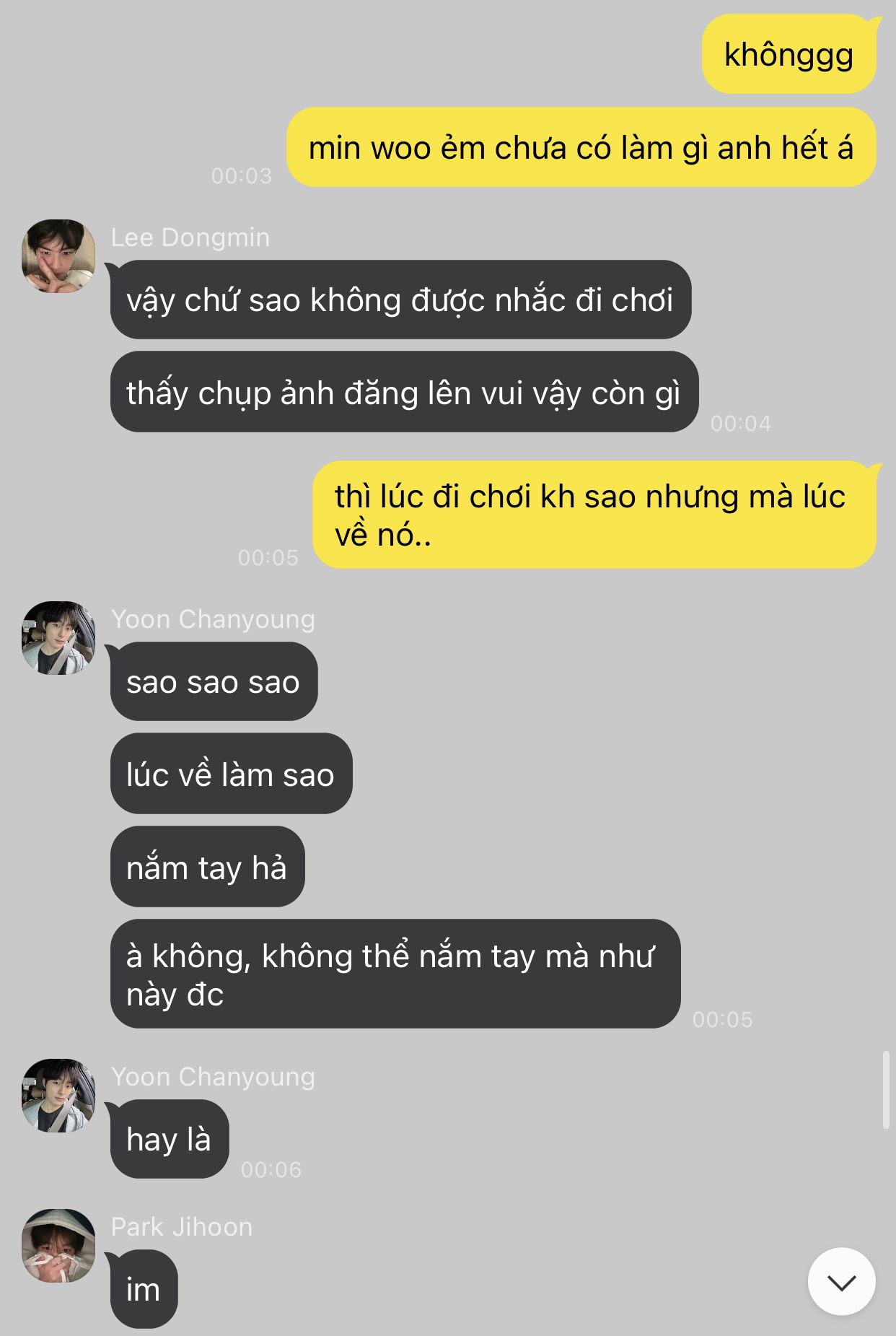Jump to latest messages with down arrow
The height and width of the screenshot is (1336, 896).
(841, 1282)
